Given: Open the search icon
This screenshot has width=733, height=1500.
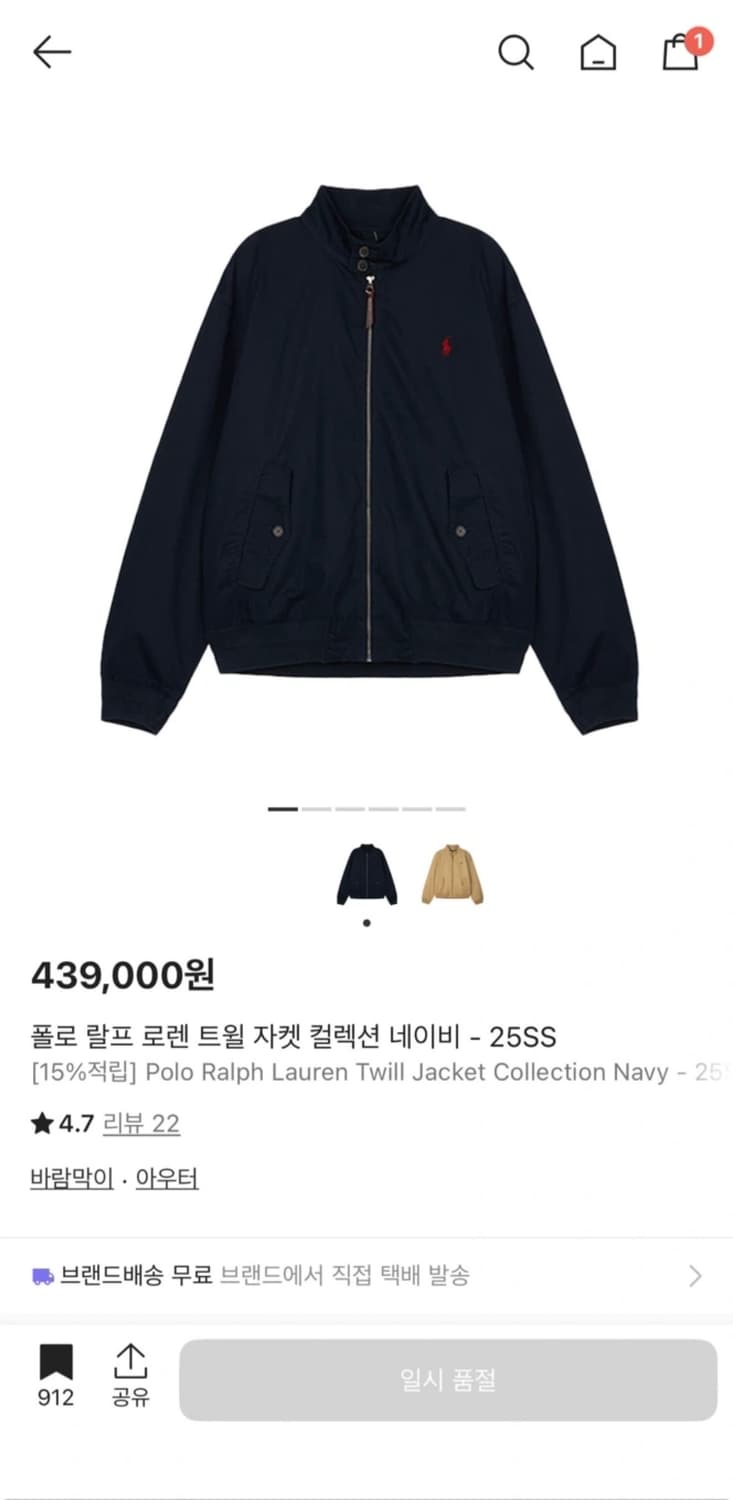Looking at the screenshot, I should pyautogui.click(x=516, y=53).
